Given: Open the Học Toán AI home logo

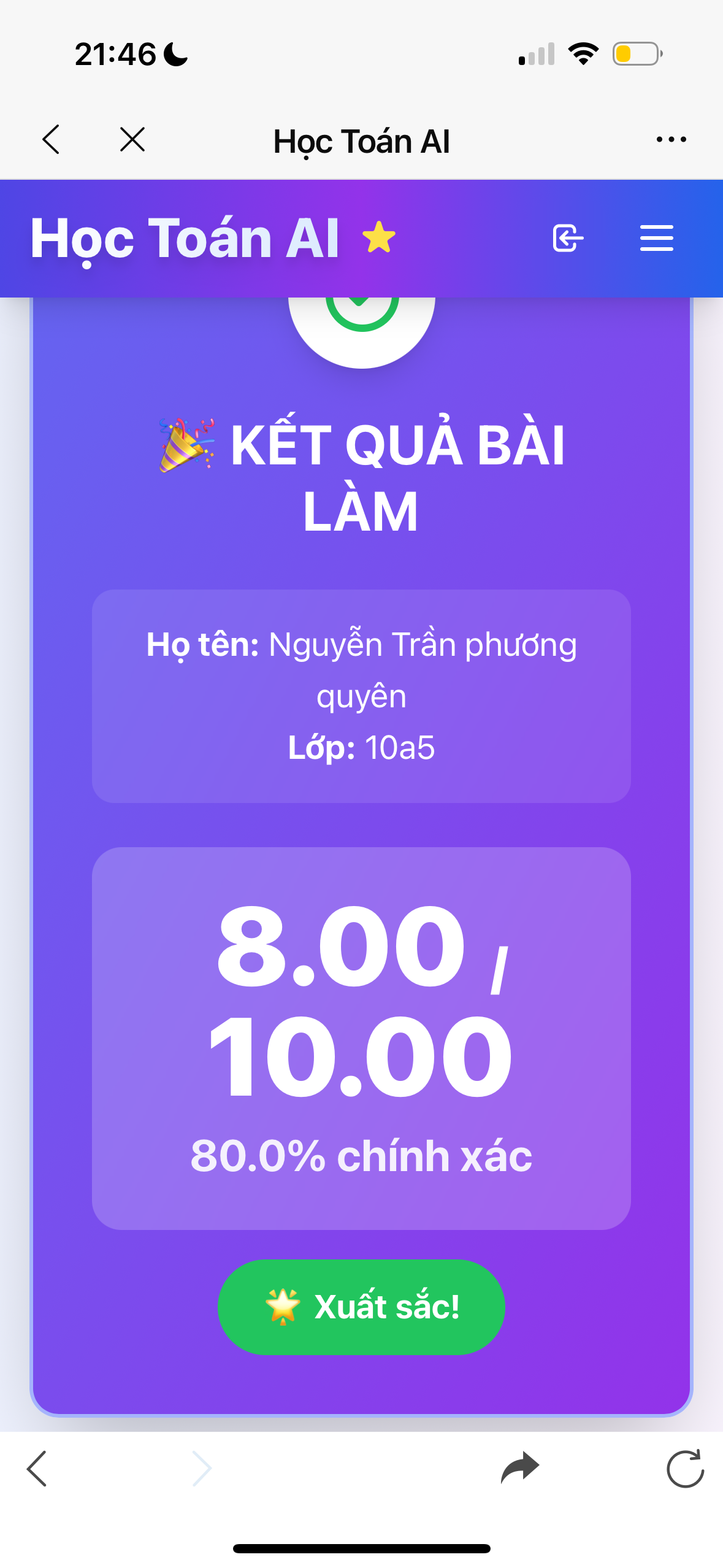Looking at the screenshot, I should [x=185, y=238].
